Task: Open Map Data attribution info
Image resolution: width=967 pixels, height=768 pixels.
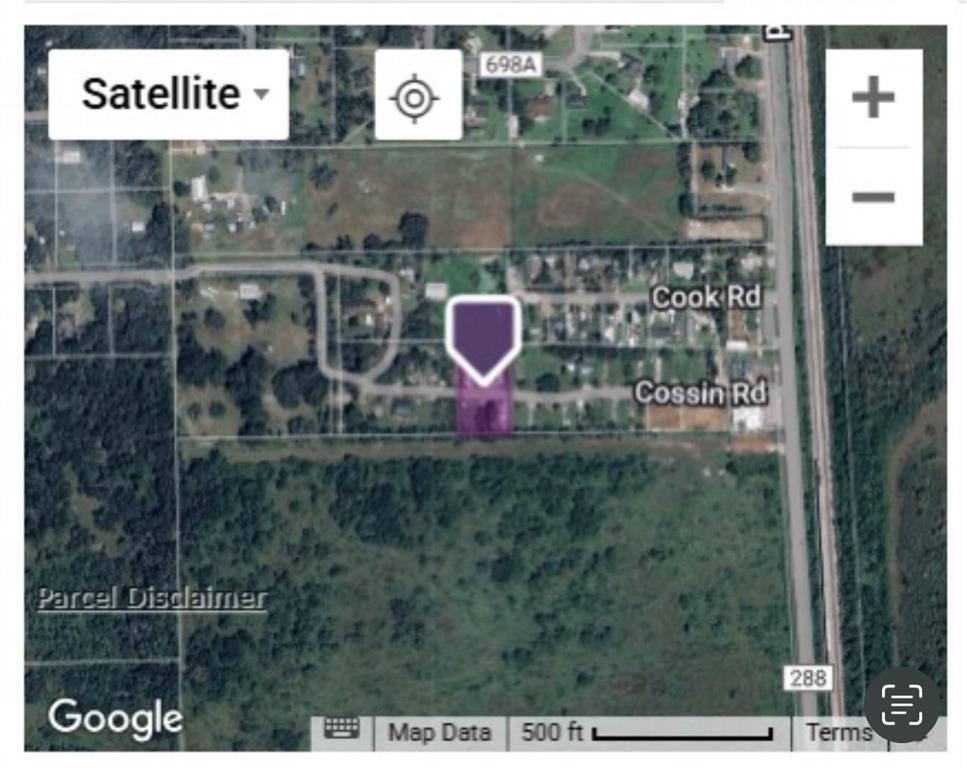Action: click(440, 732)
